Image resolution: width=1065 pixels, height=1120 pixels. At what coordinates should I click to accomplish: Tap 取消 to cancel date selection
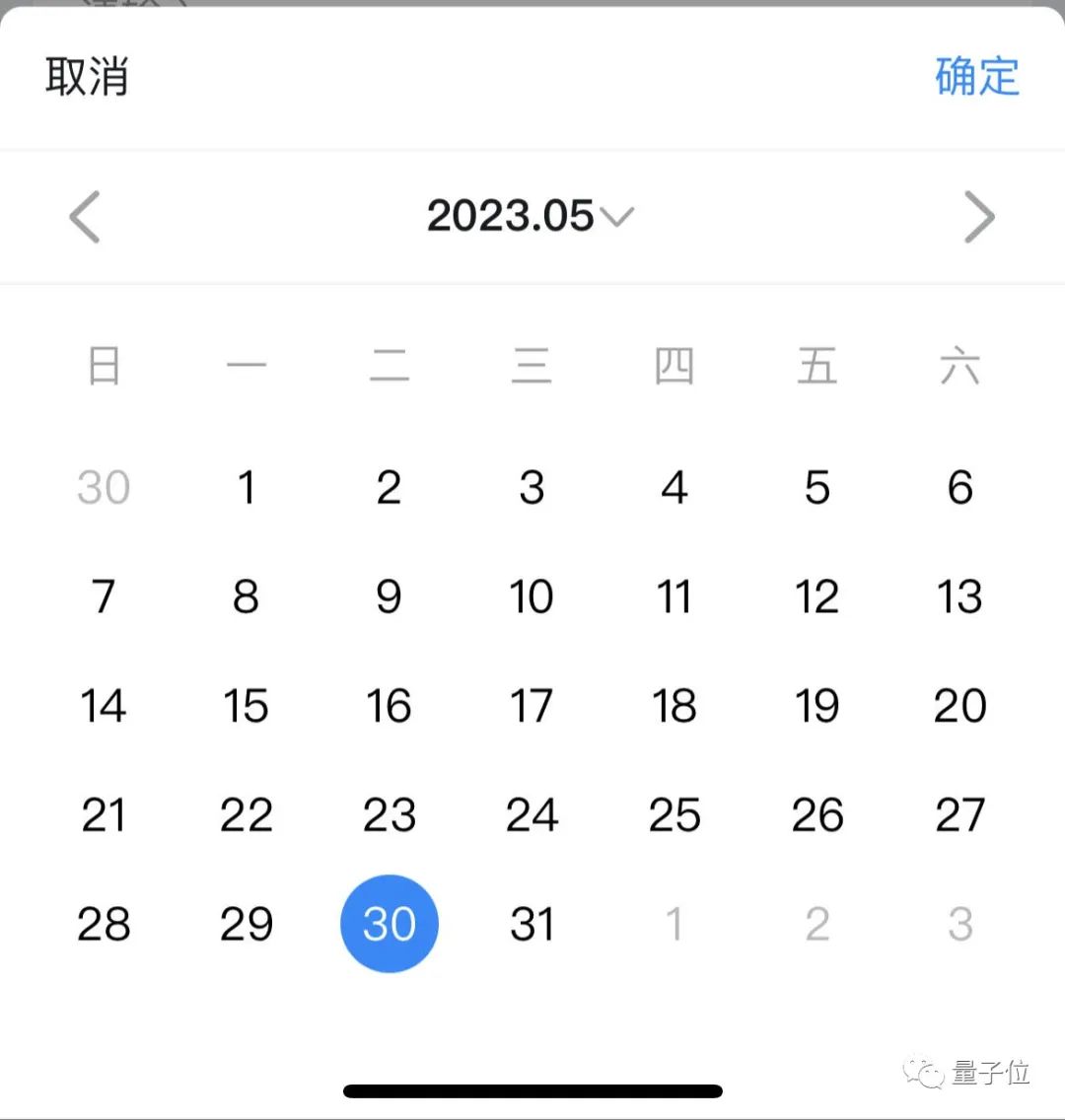click(x=87, y=77)
